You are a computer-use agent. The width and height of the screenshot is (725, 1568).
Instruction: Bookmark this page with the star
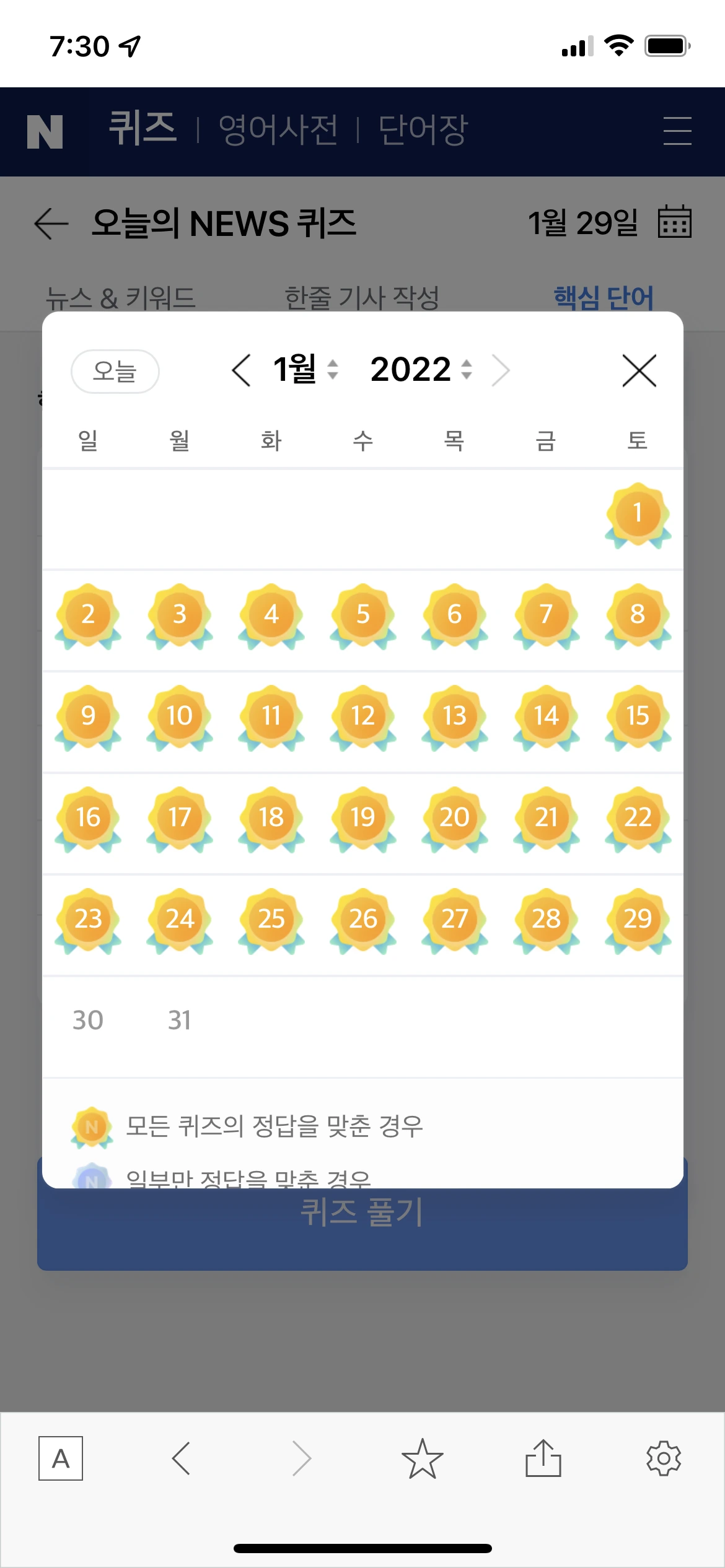pos(423,1458)
